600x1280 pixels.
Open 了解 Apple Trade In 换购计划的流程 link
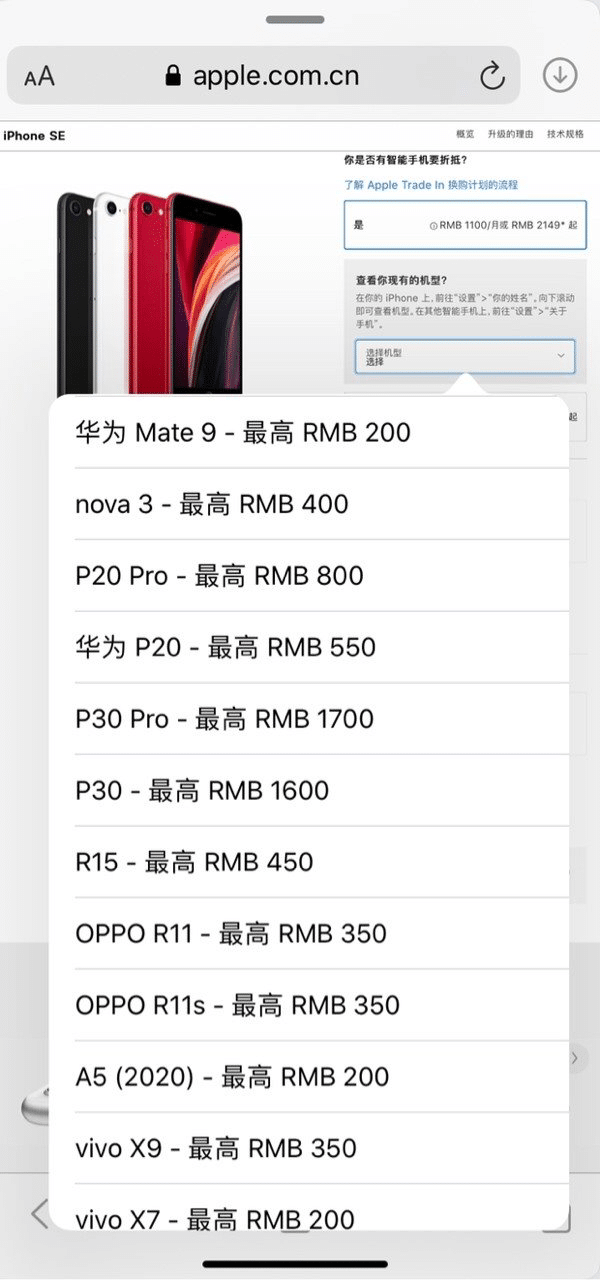coord(431,185)
